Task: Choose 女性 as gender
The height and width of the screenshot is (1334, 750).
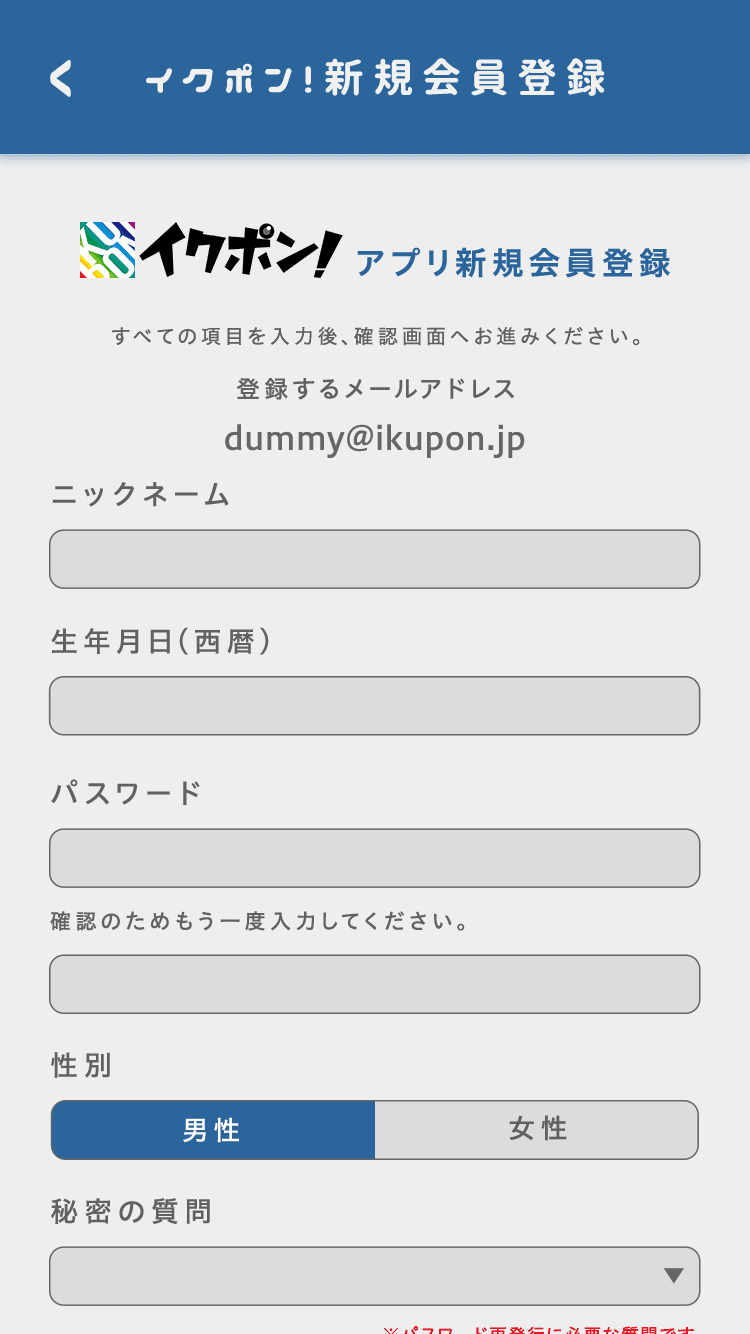Action: point(537,1130)
